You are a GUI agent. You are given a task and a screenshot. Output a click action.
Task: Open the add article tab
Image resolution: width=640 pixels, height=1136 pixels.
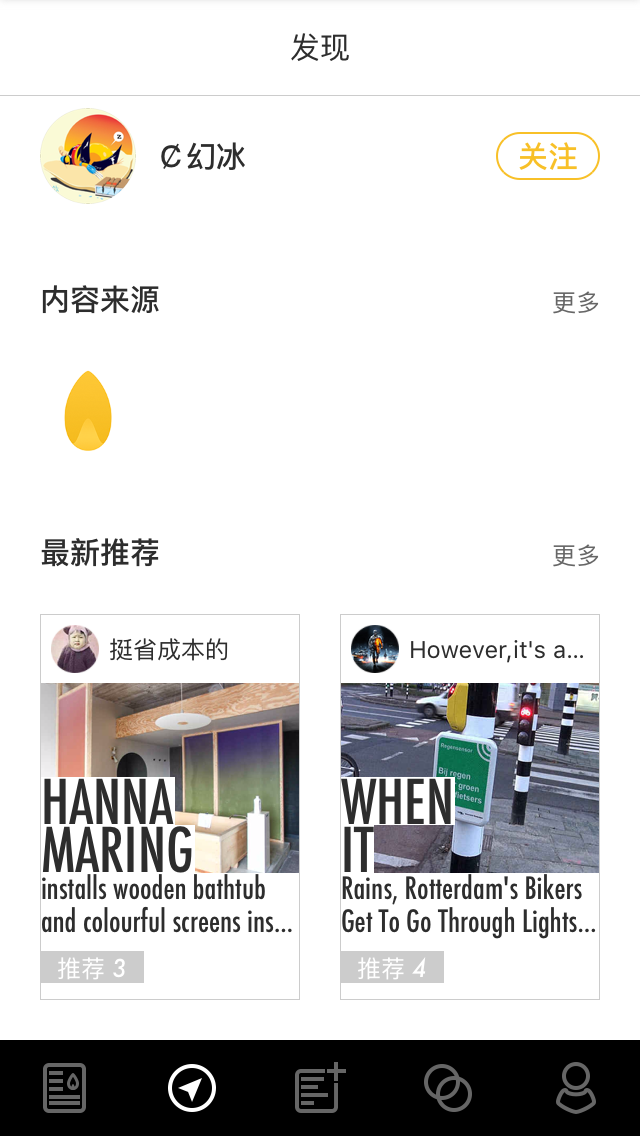[320, 1087]
